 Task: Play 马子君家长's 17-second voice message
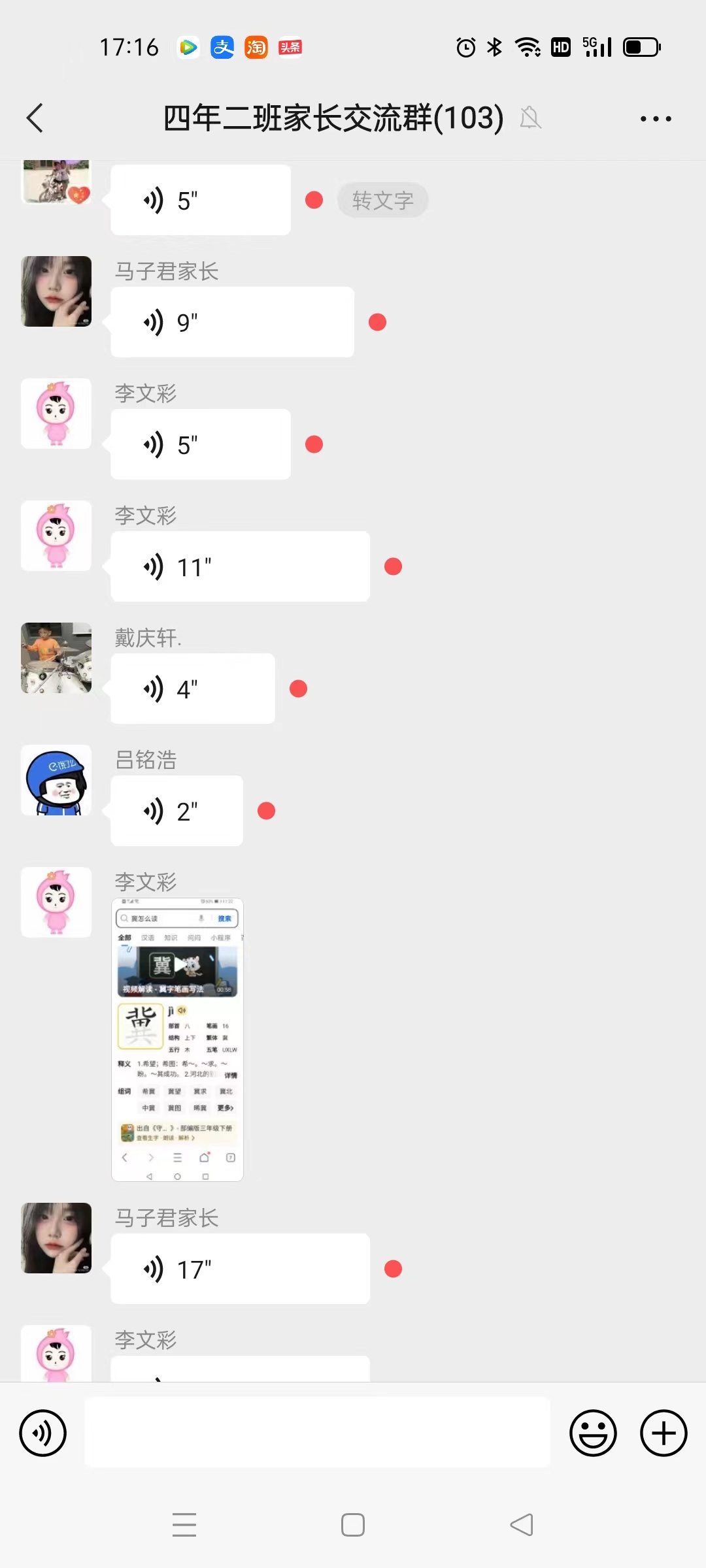click(240, 1269)
